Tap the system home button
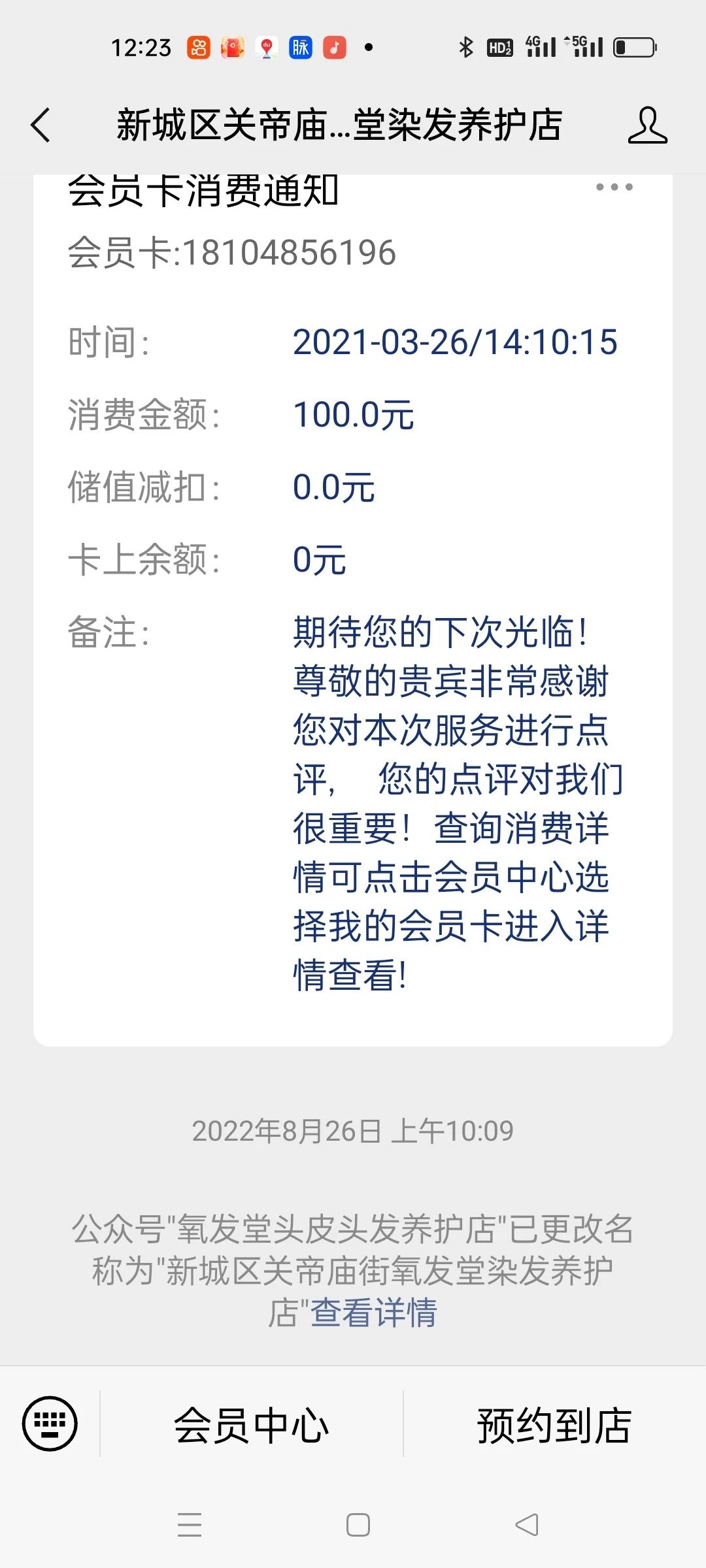The image size is (706, 1568). 358,1525
